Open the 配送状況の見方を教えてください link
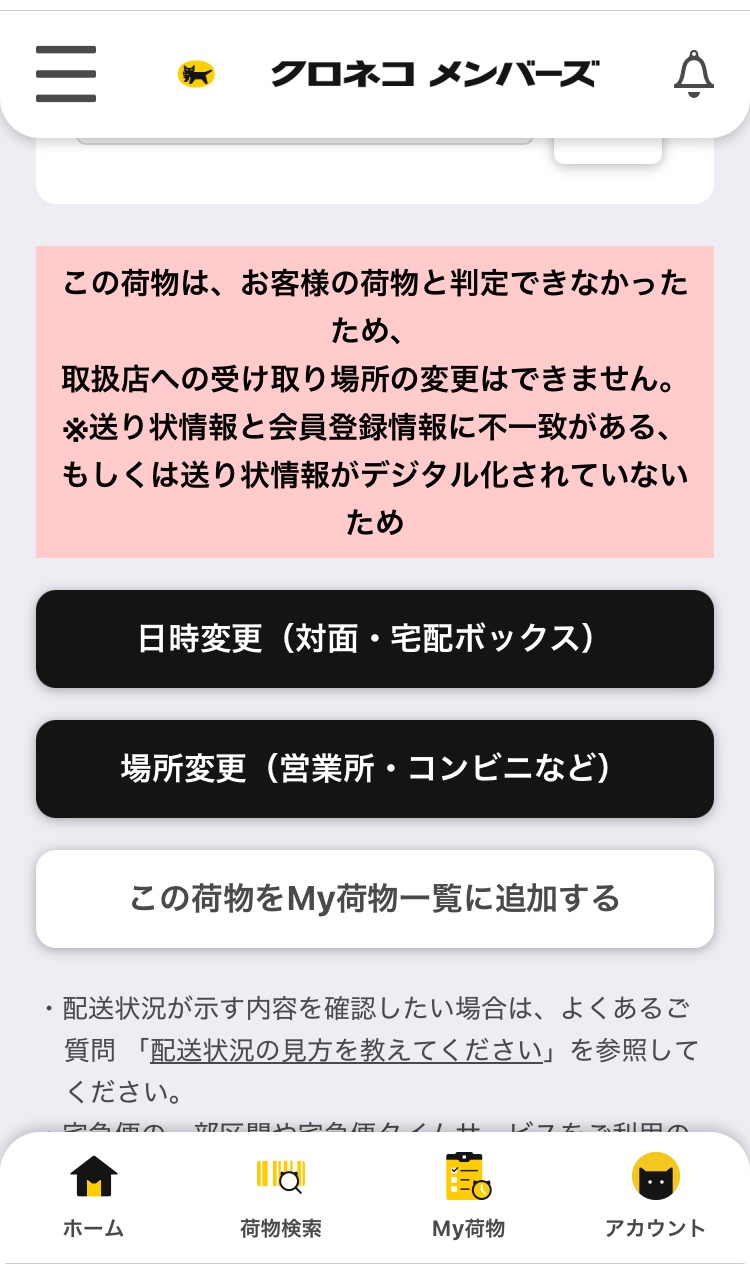Image resolution: width=750 pixels, height=1264 pixels. coord(346,1051)
